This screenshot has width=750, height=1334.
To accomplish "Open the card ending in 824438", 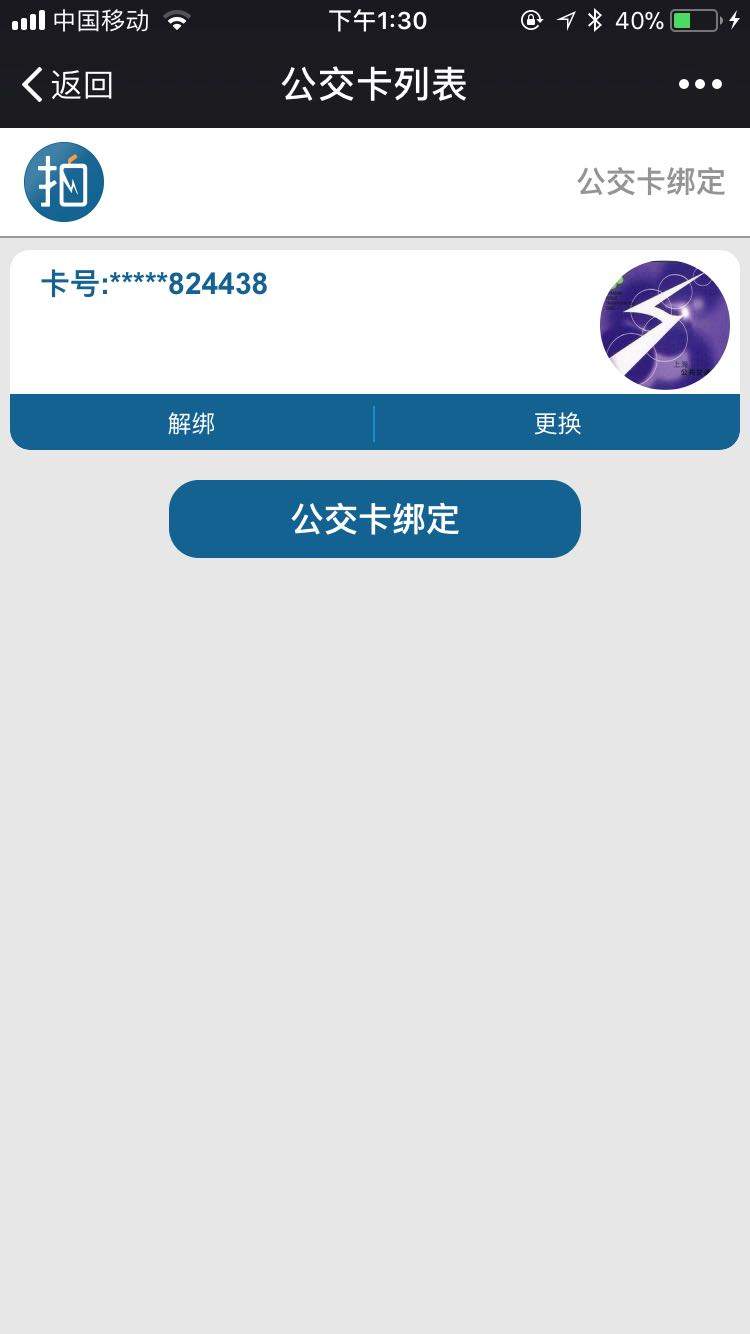I will pos(300,320).
